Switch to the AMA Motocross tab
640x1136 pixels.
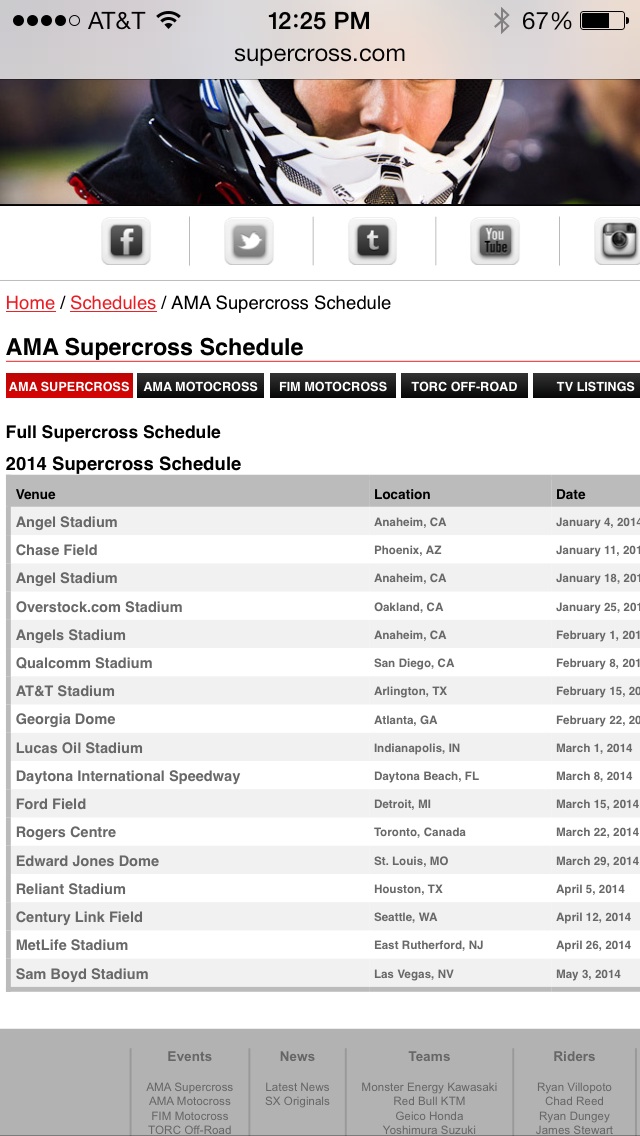(201, 386)
